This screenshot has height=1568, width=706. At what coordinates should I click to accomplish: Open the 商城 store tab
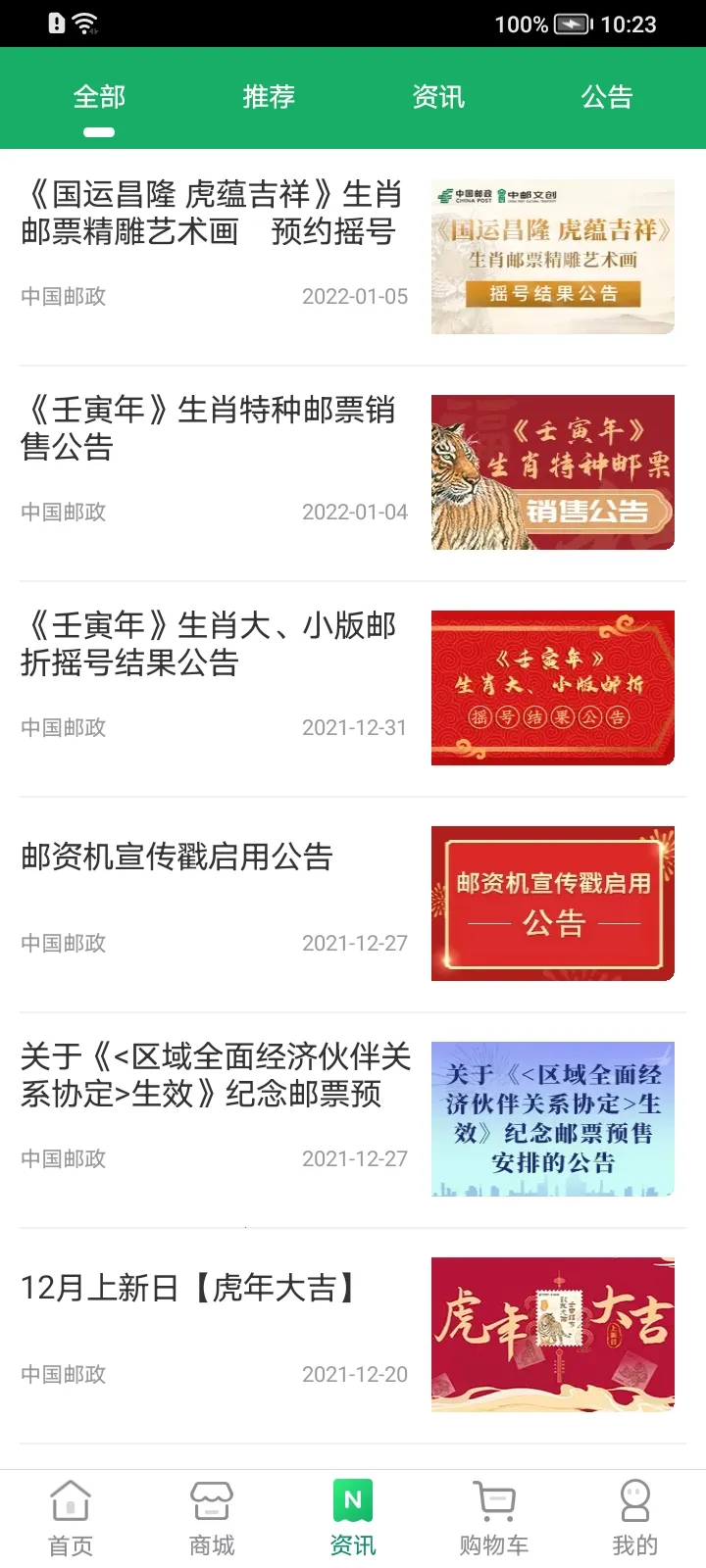tap(212, 1518)
